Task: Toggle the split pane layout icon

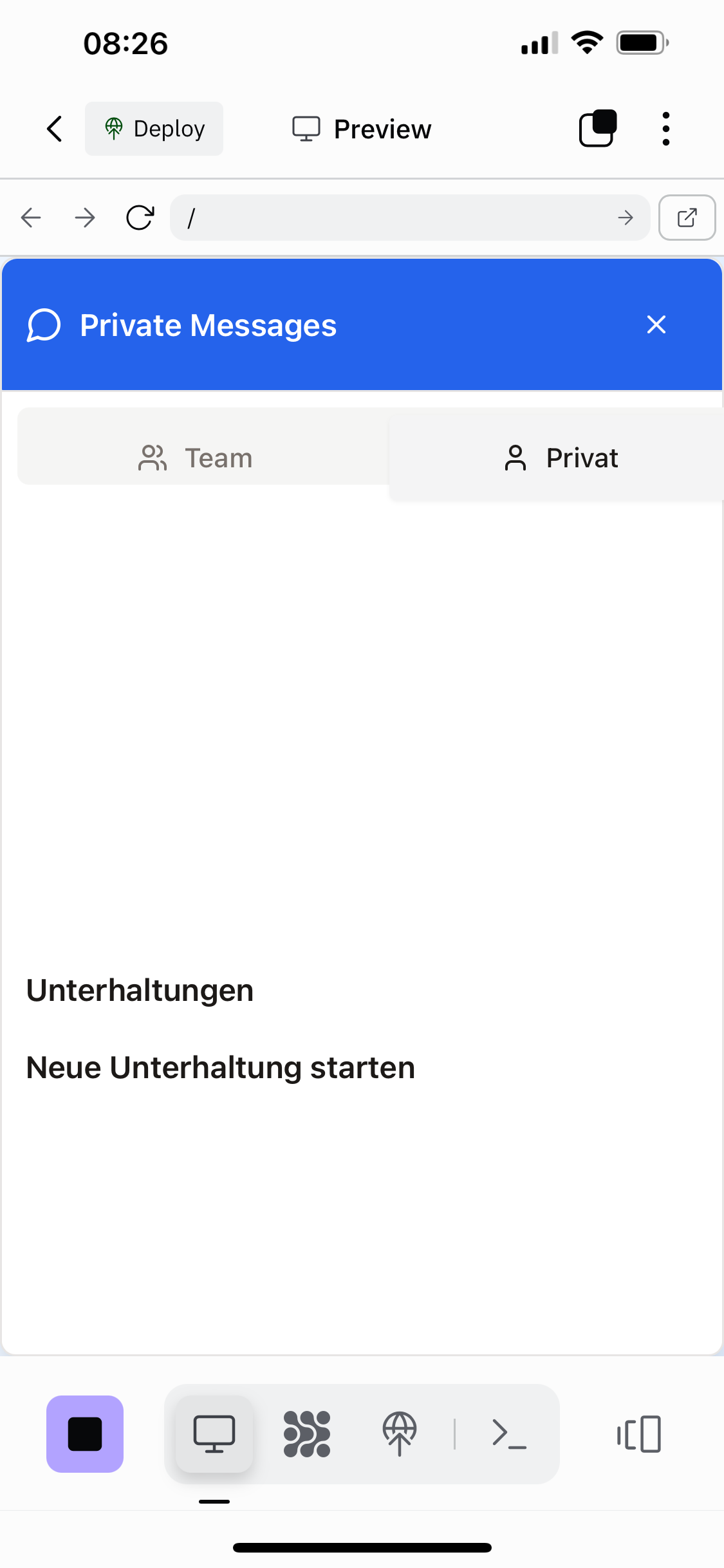Action: (x=639, y=1434)
